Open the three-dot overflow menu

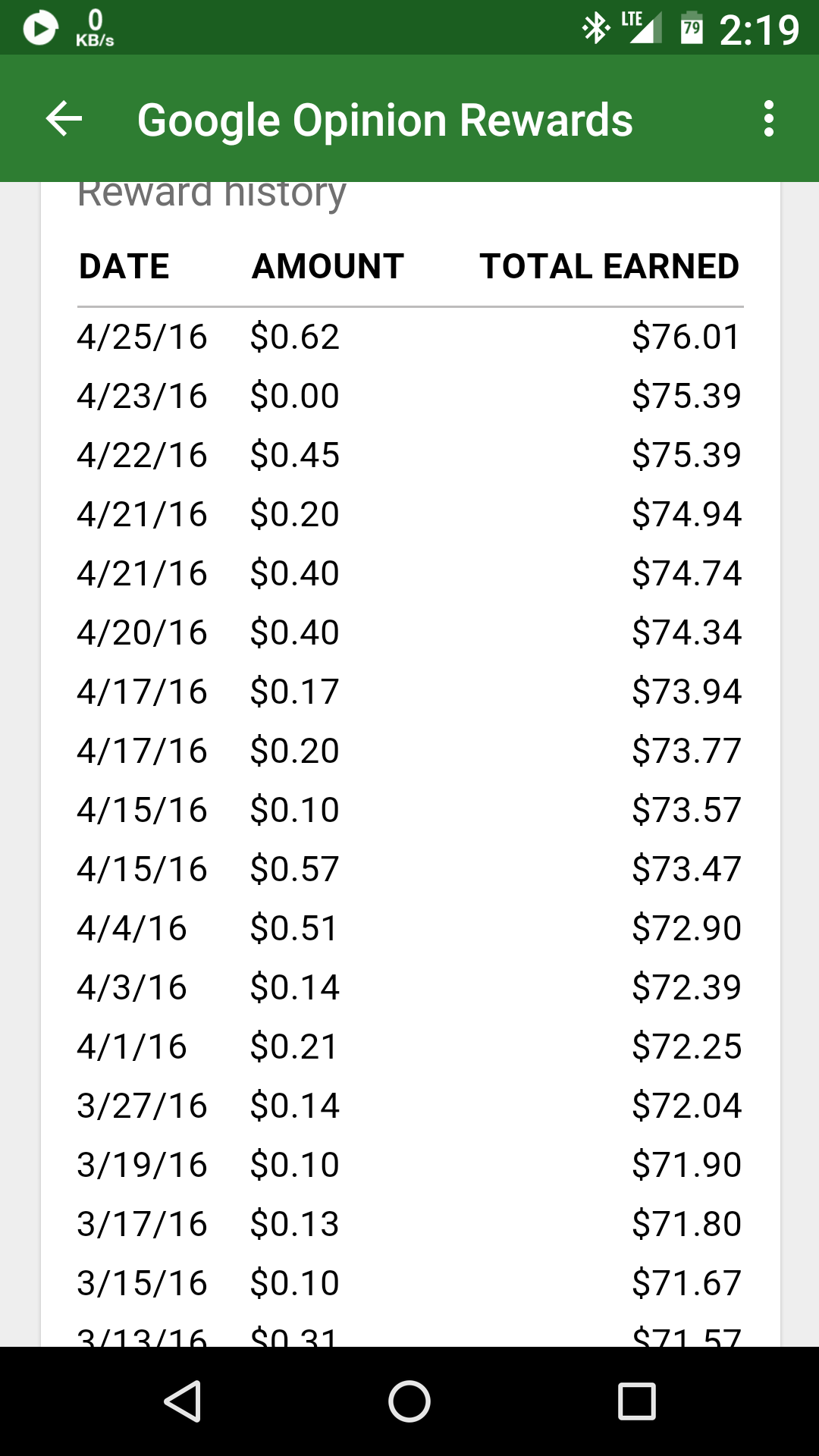[x=769, y=119]
